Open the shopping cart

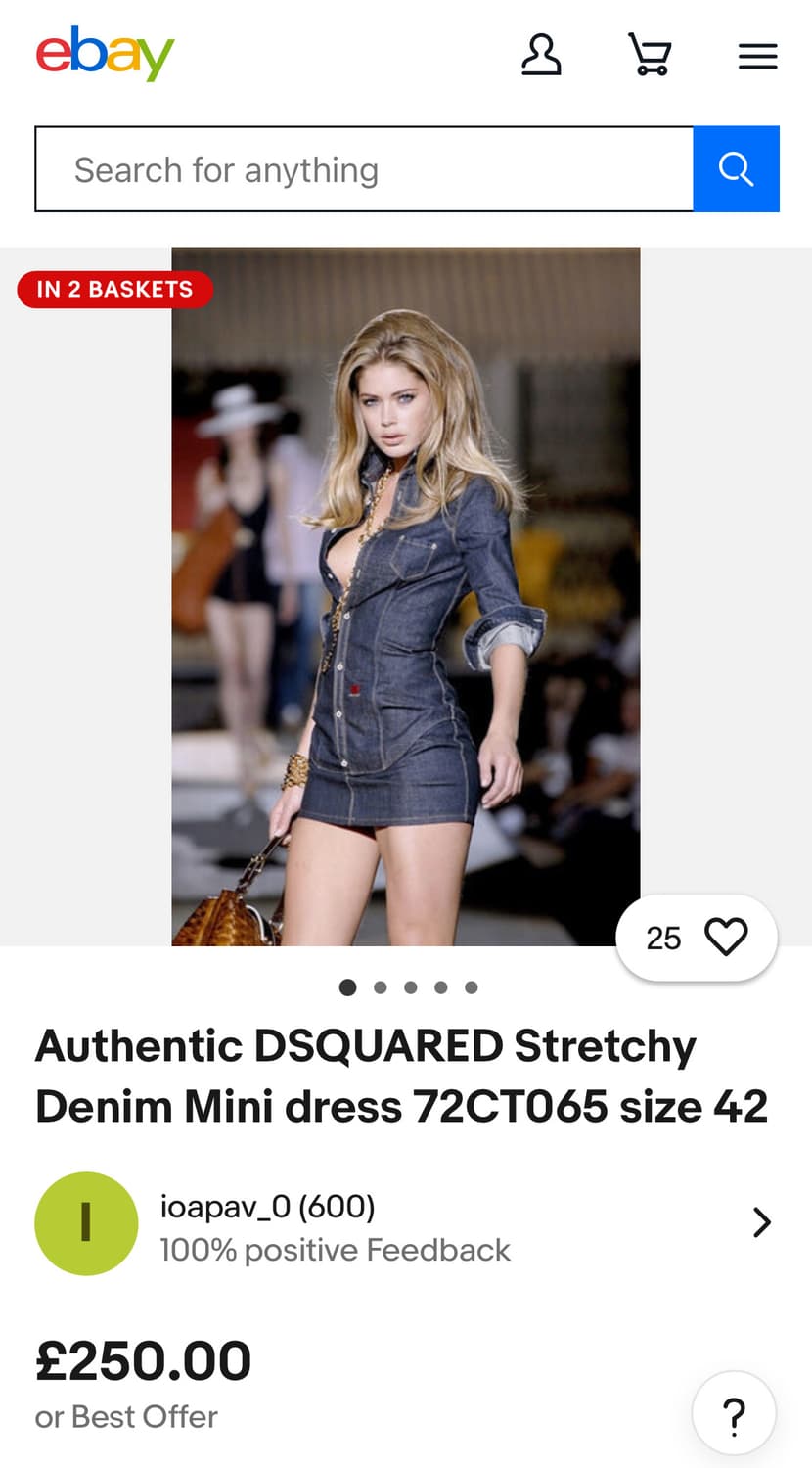(x=649, y=56)
